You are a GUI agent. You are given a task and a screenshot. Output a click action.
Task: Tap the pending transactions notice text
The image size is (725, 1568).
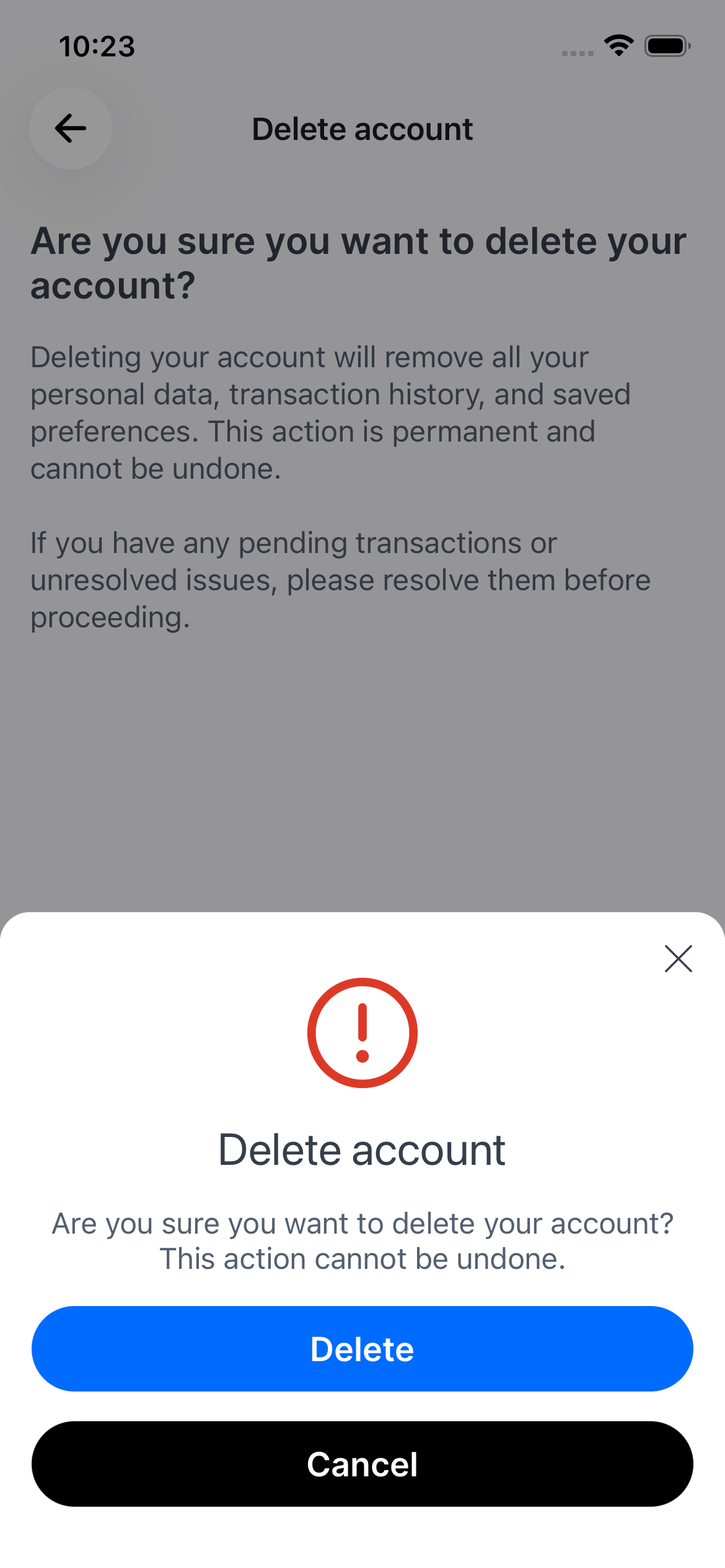click(340, 579)
